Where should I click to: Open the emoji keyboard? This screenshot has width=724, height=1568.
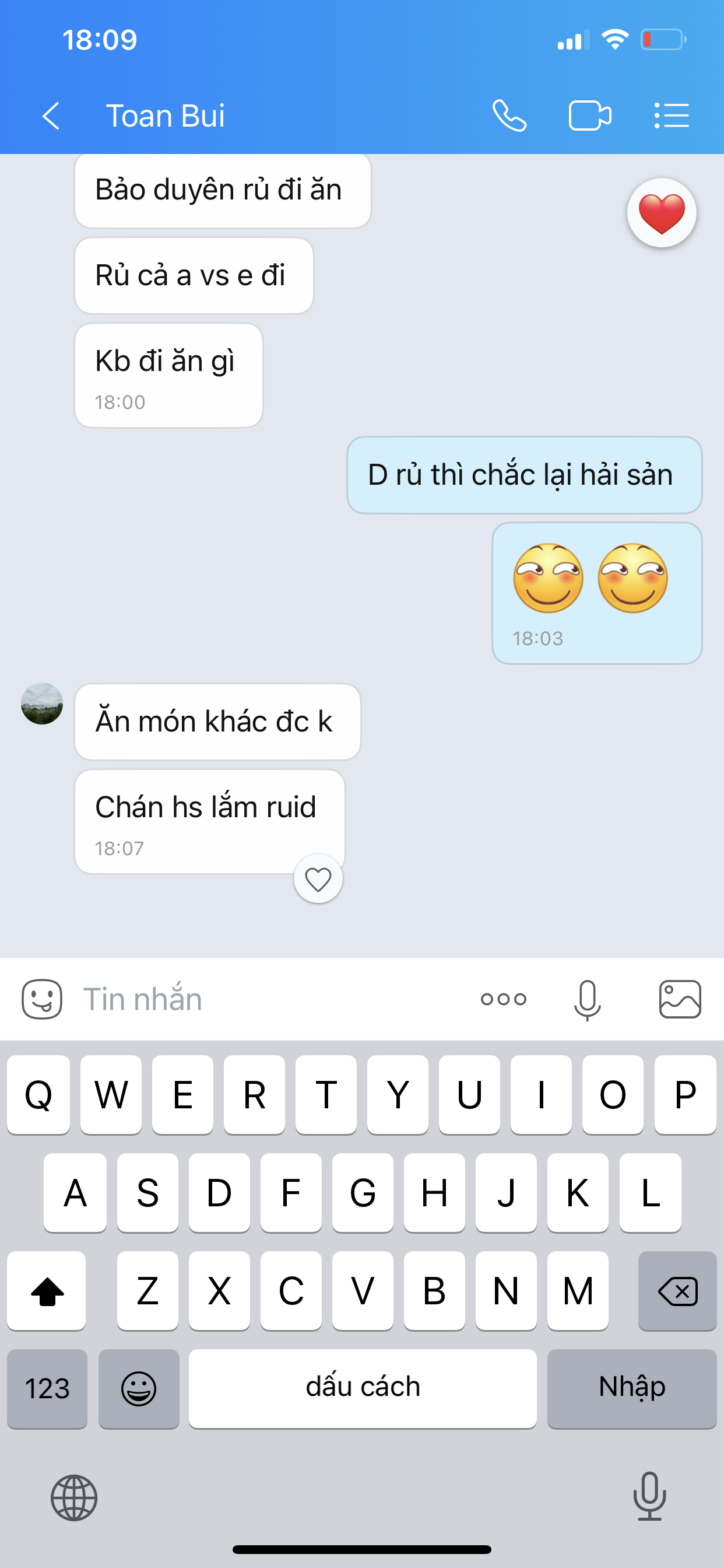tap(139, 1388)
